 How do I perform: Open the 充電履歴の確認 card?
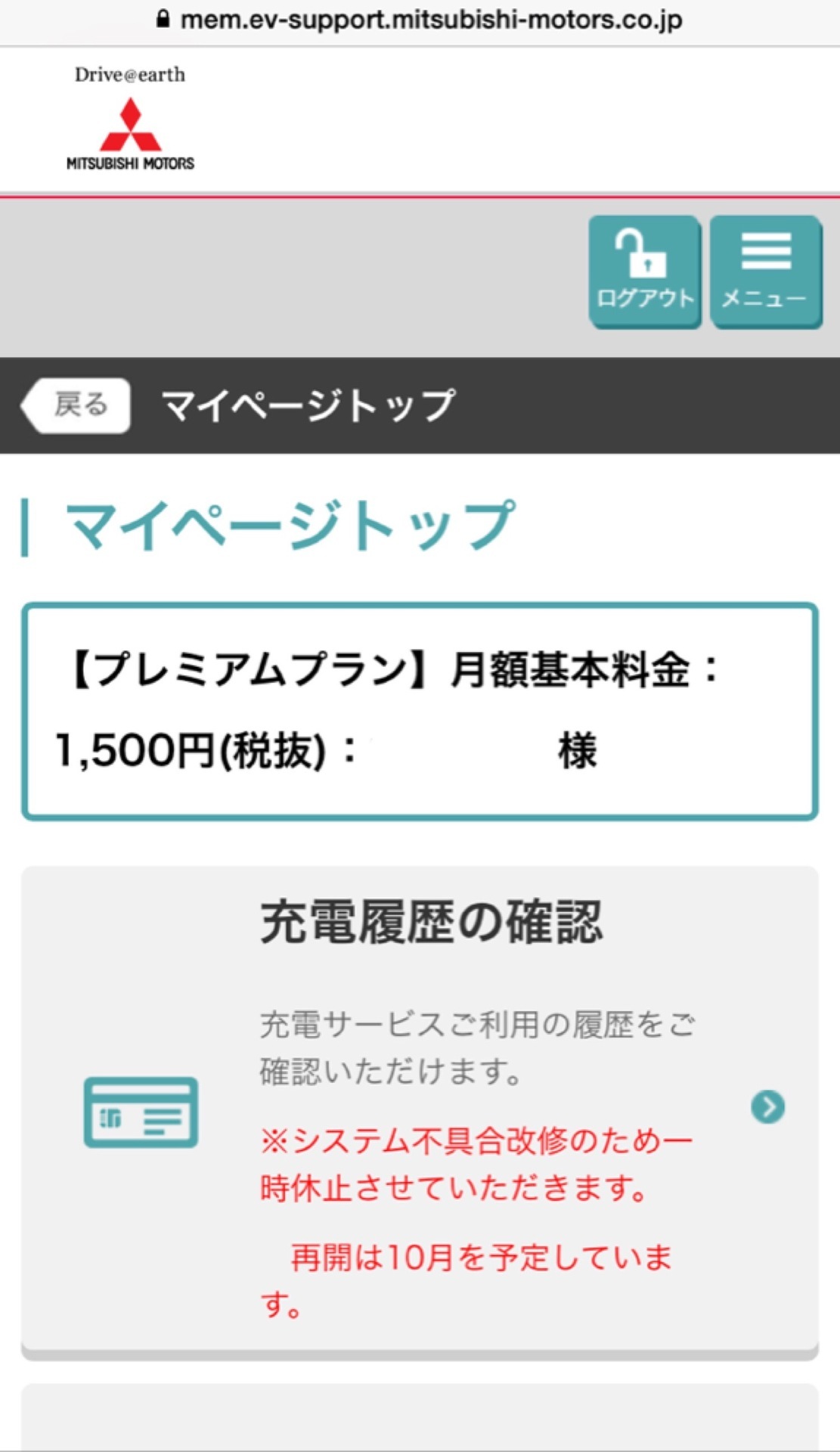pyautogui.click(x=420, y=1112)
